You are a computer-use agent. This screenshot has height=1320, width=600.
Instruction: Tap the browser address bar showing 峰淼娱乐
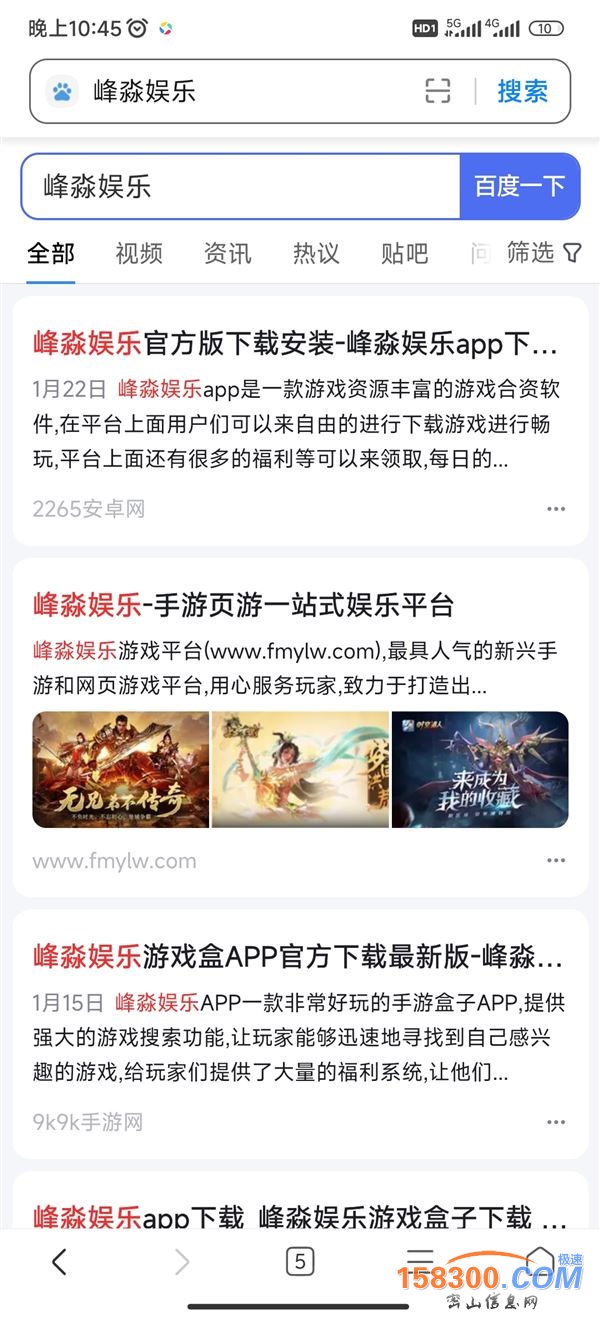[x=235, y=92]
